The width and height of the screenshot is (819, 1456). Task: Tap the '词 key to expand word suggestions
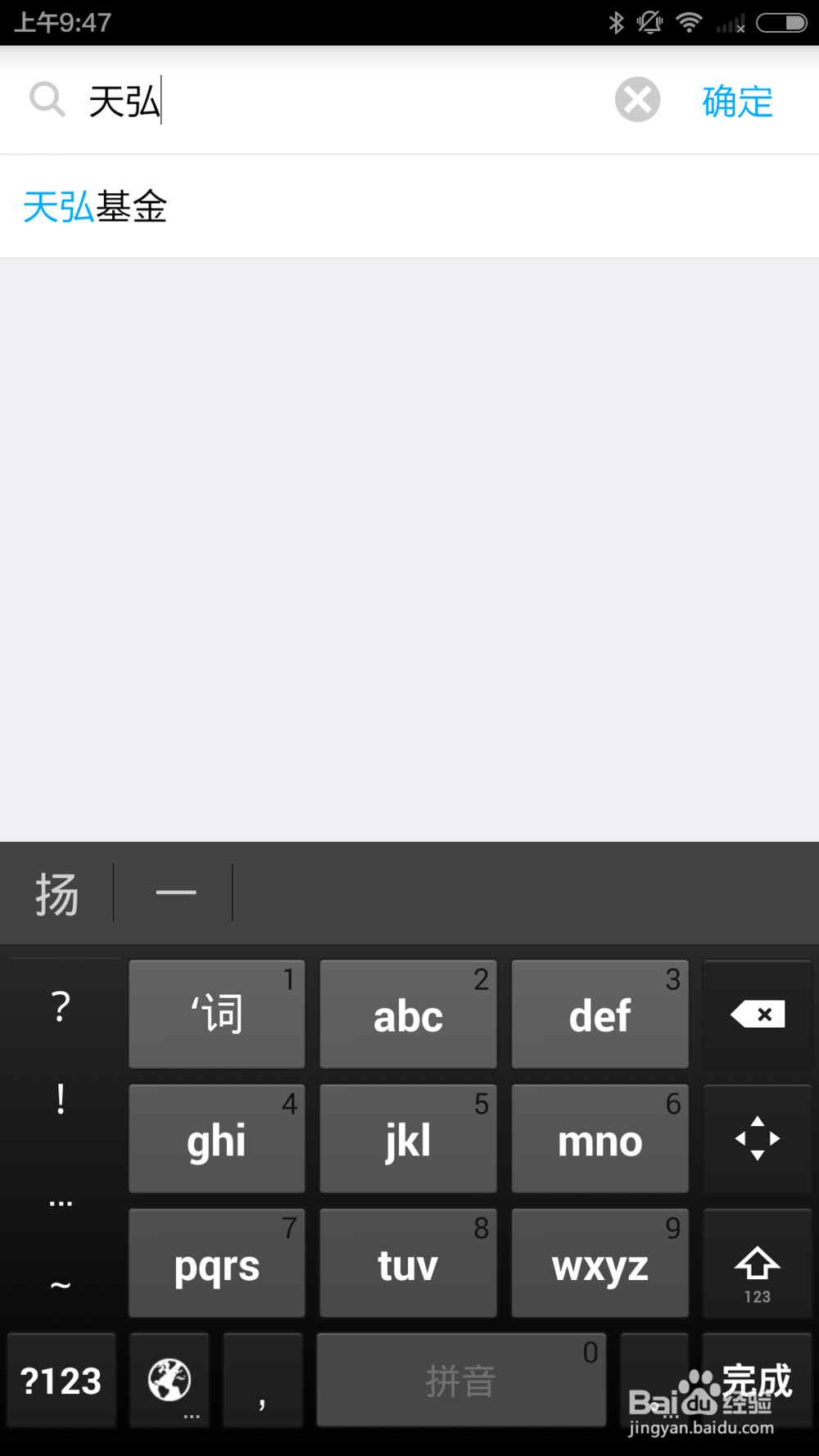(216, 1015)
